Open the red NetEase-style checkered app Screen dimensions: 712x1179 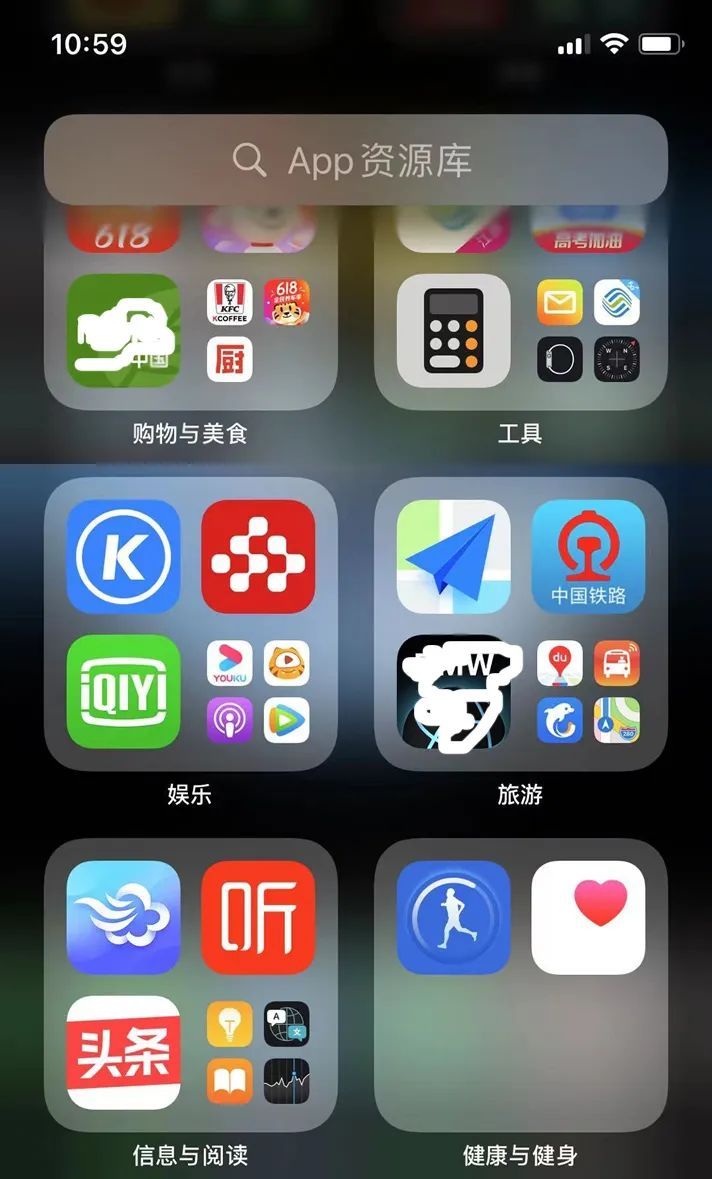258,556
